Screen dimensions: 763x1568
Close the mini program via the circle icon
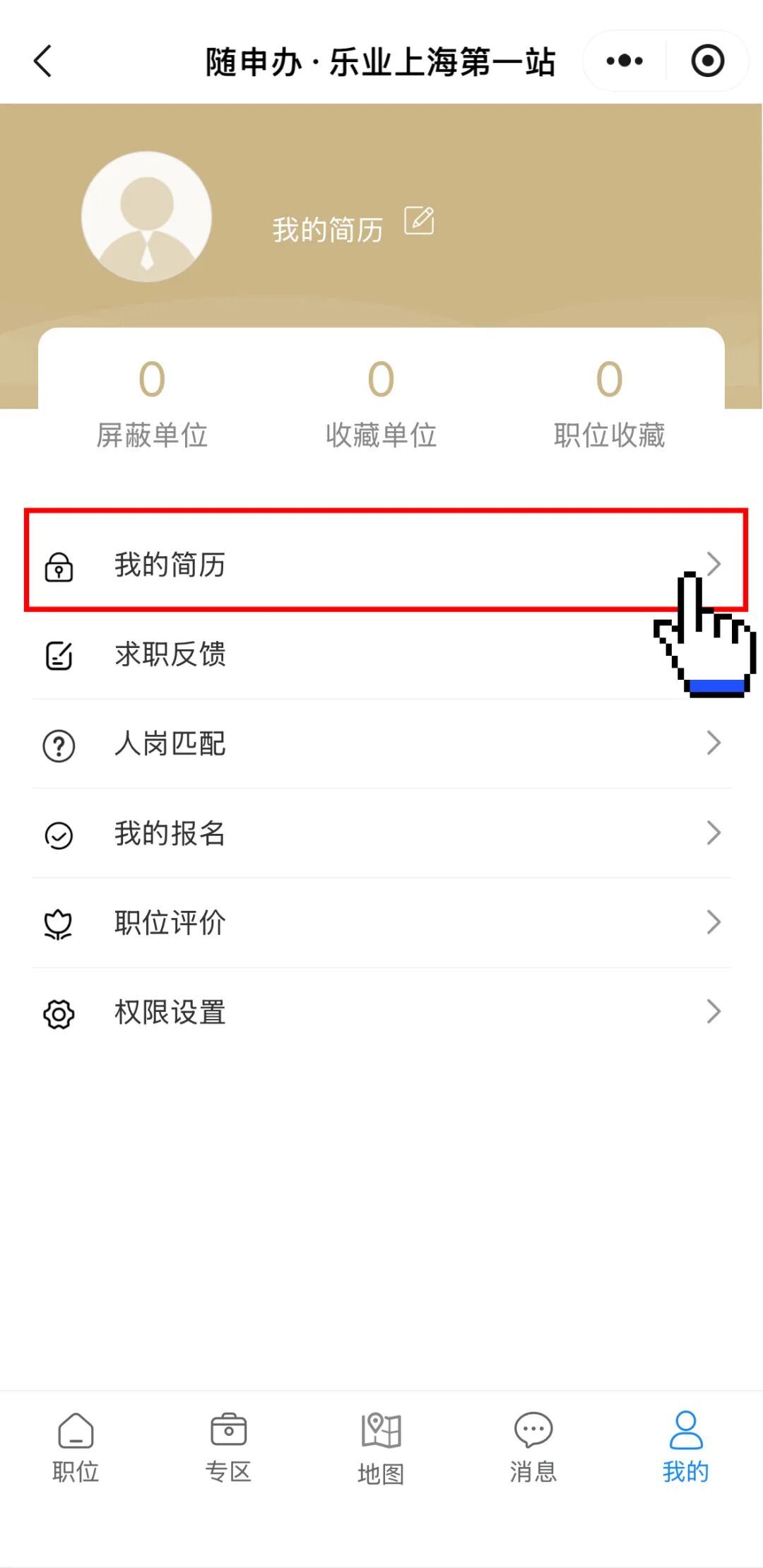[x=707, y=61]
